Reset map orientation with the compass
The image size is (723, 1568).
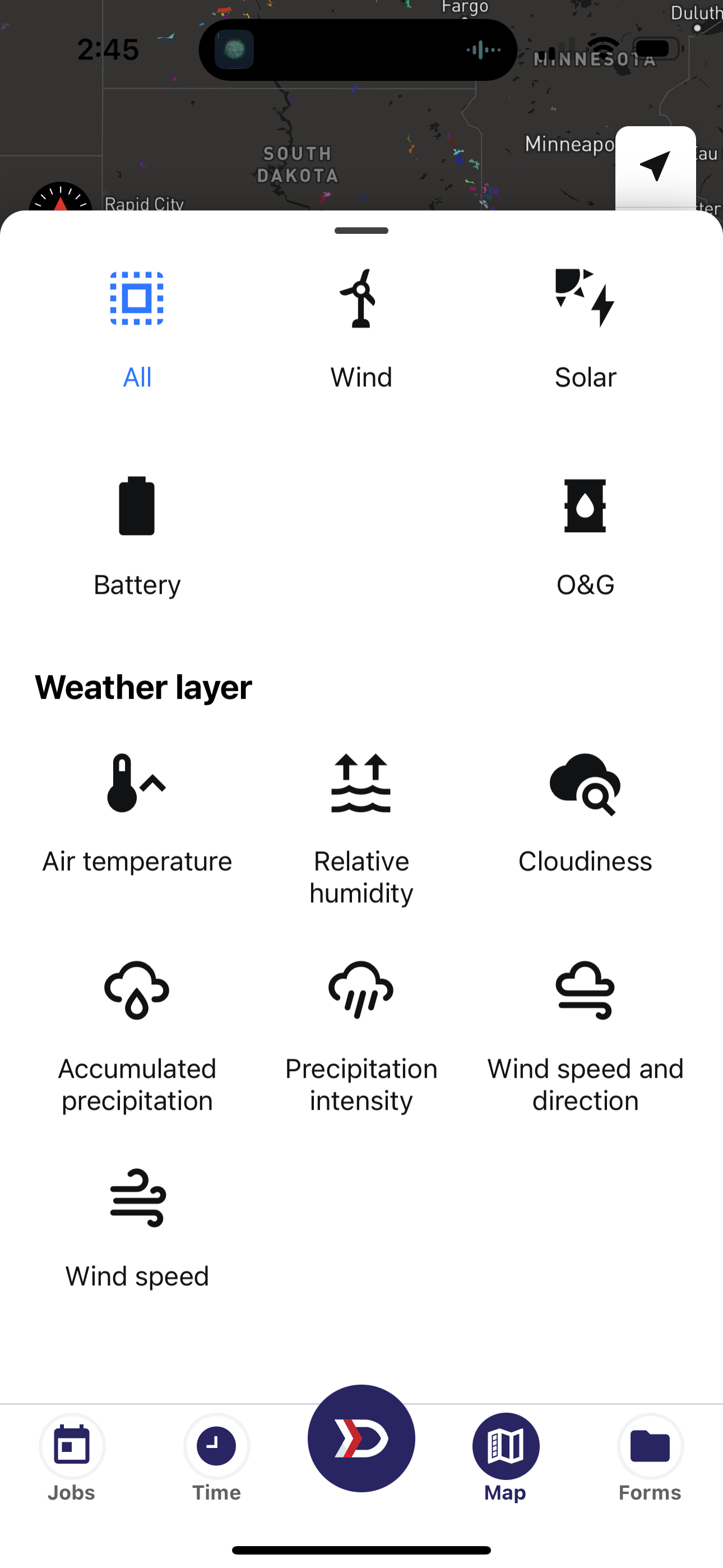[61, 200]
